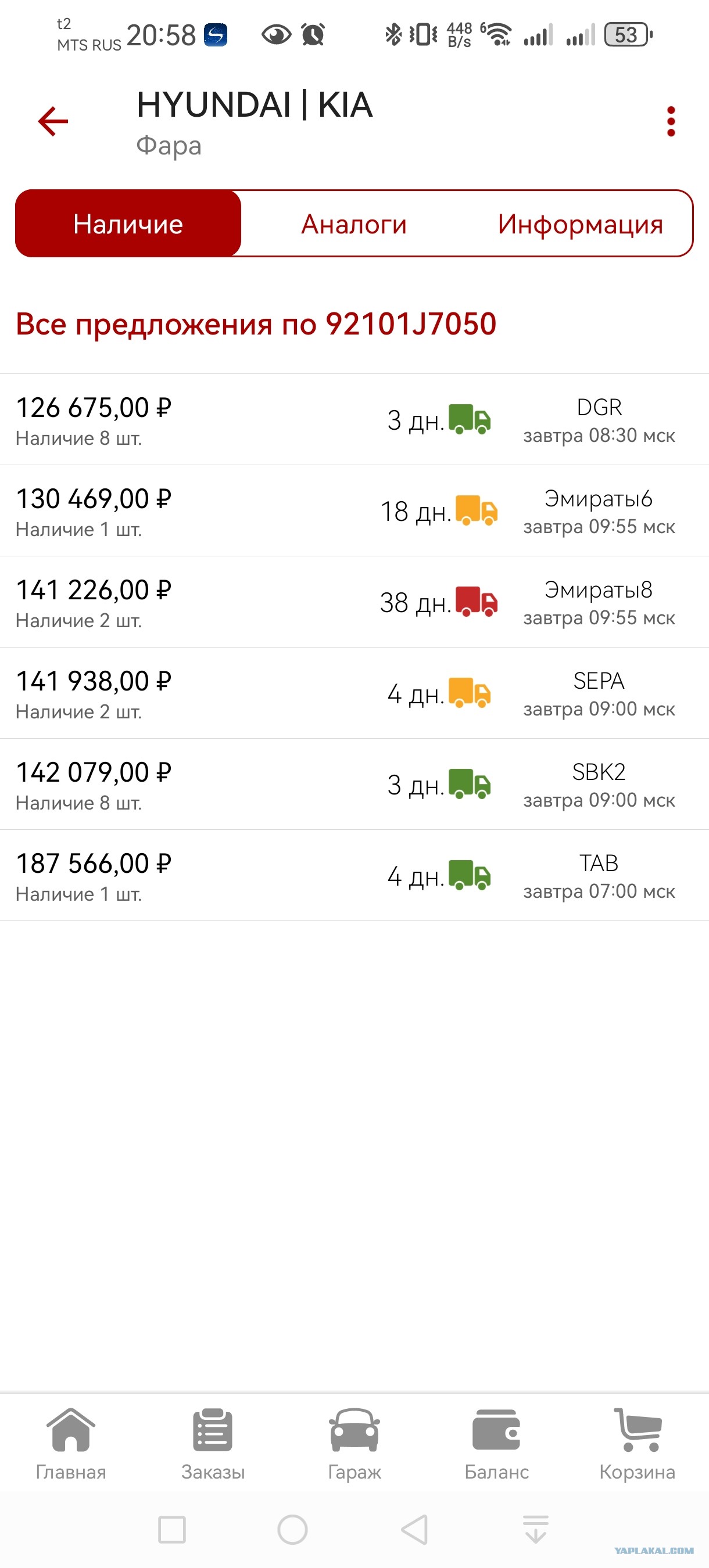Open the Баланс tab

[496, 1444]
